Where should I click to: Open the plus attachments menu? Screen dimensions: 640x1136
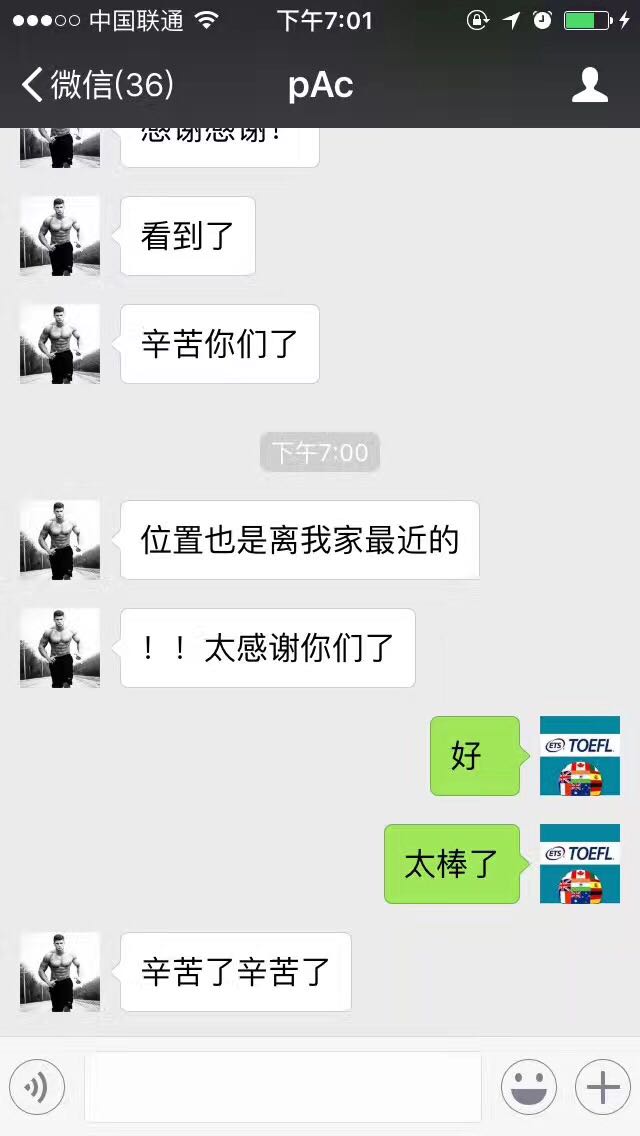[x=602, y=1087]
